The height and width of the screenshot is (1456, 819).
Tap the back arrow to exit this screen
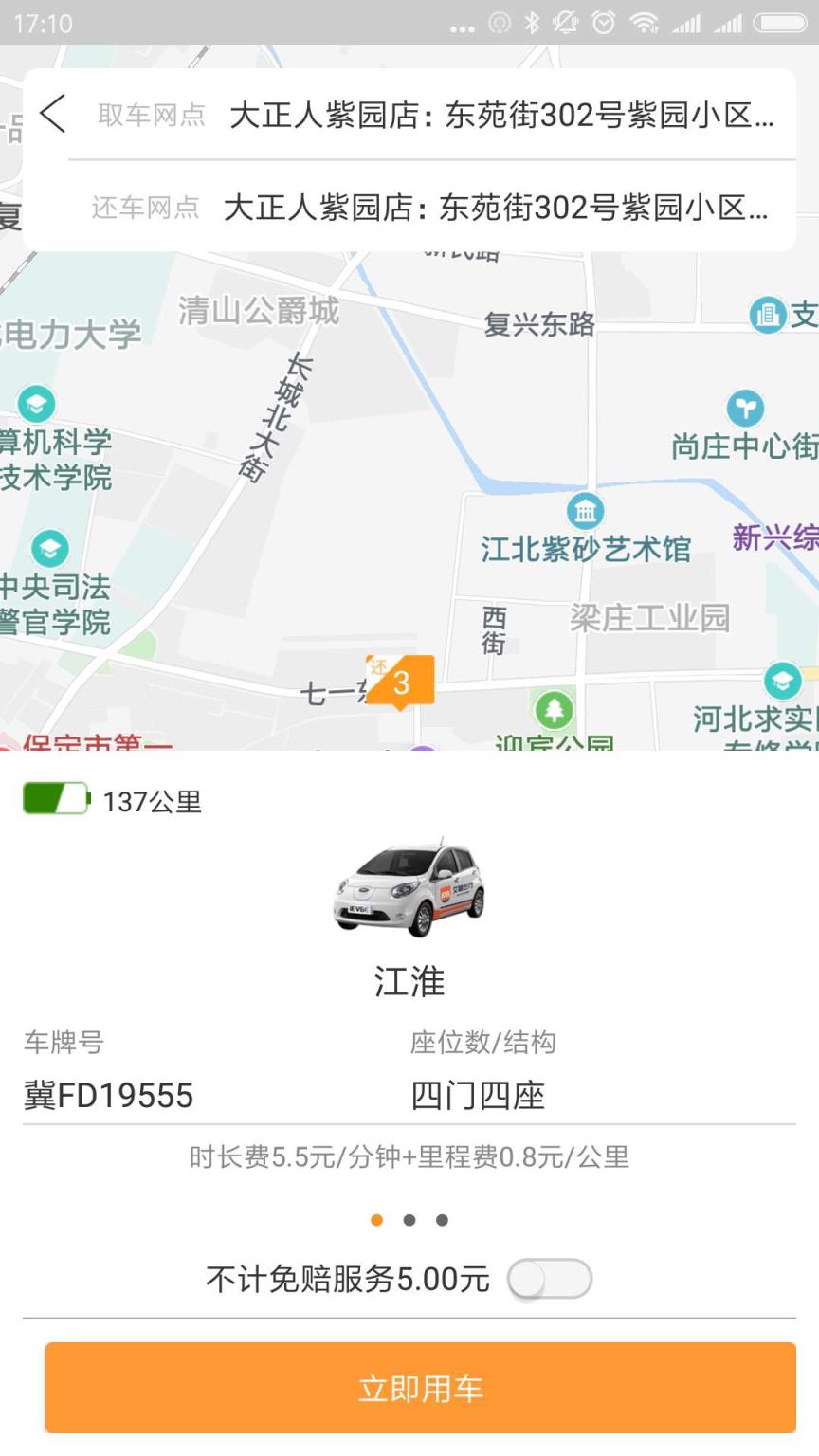(52, 115)
